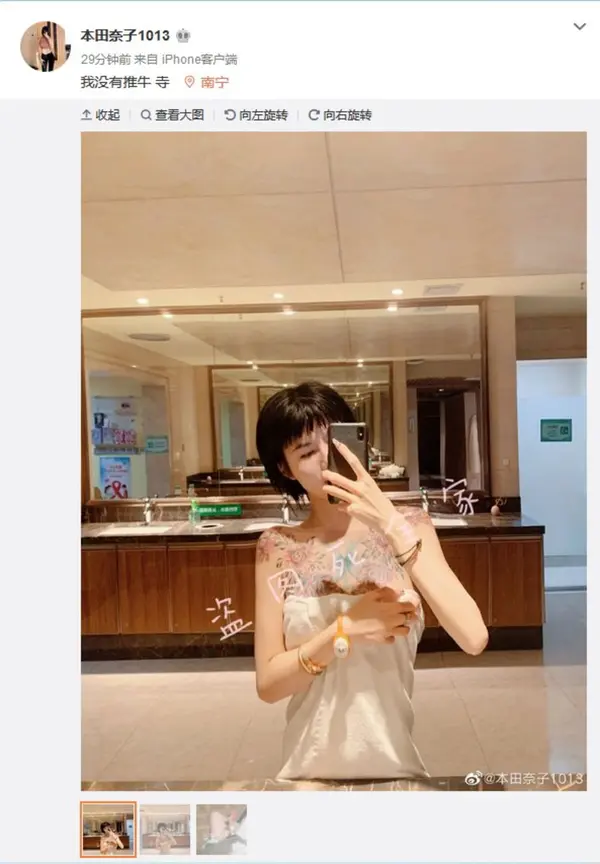Select the first photo thumbnail
Viewport: 600px width, 864px height.
pos(108,829)
